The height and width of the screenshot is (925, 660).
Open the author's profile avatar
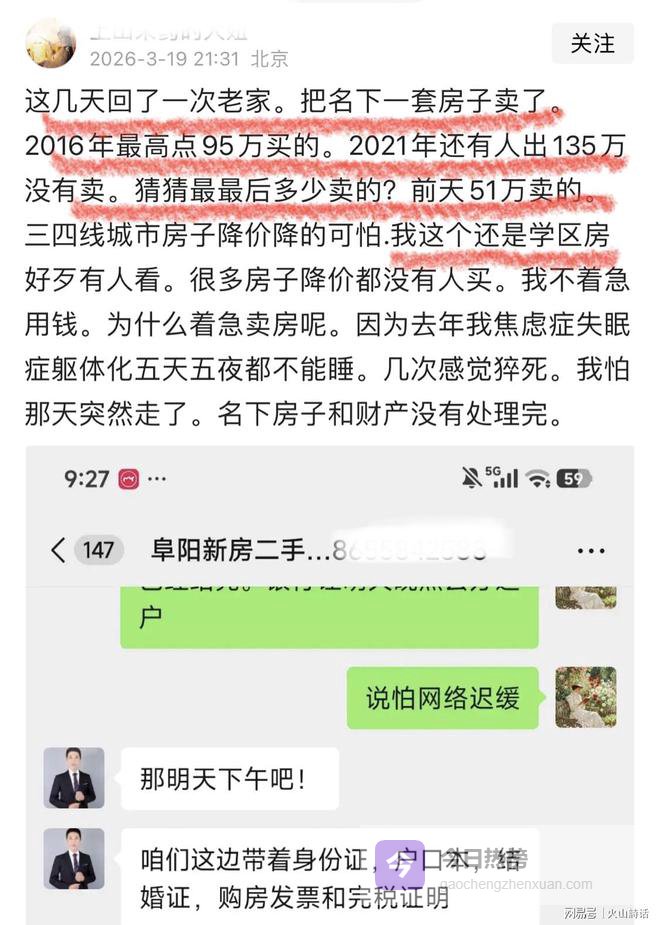point(50,43)
